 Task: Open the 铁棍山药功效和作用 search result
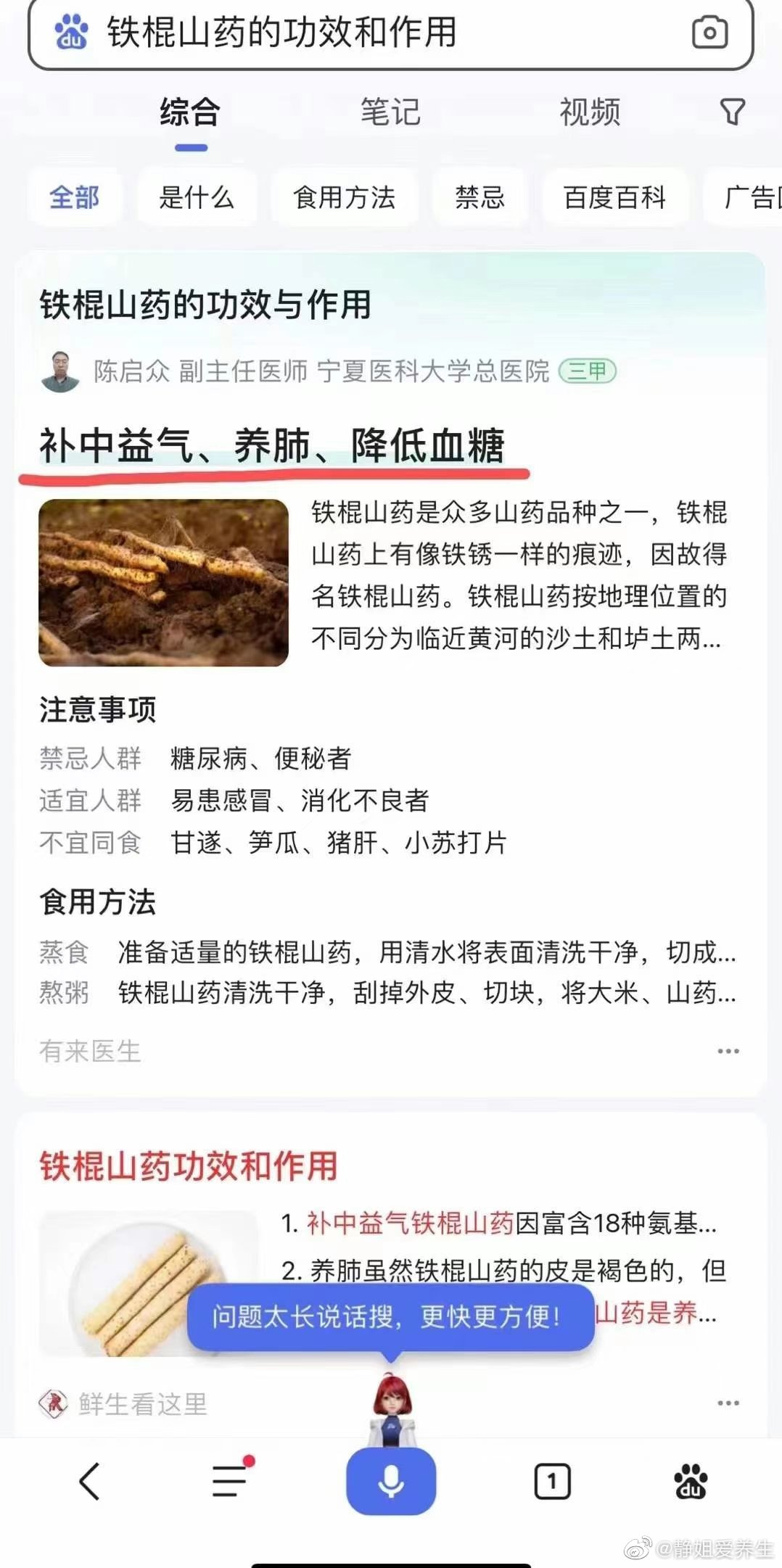(189, 1166)
